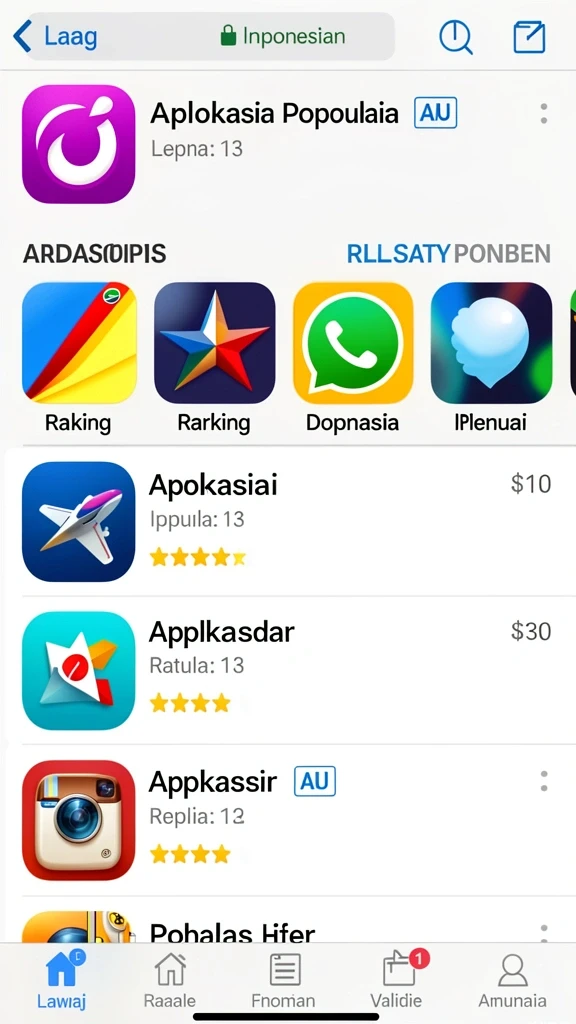Open the IPlenuai app tile
Image resolution: width=576 pixels, height=1024 pixels.
pos(491,358)
